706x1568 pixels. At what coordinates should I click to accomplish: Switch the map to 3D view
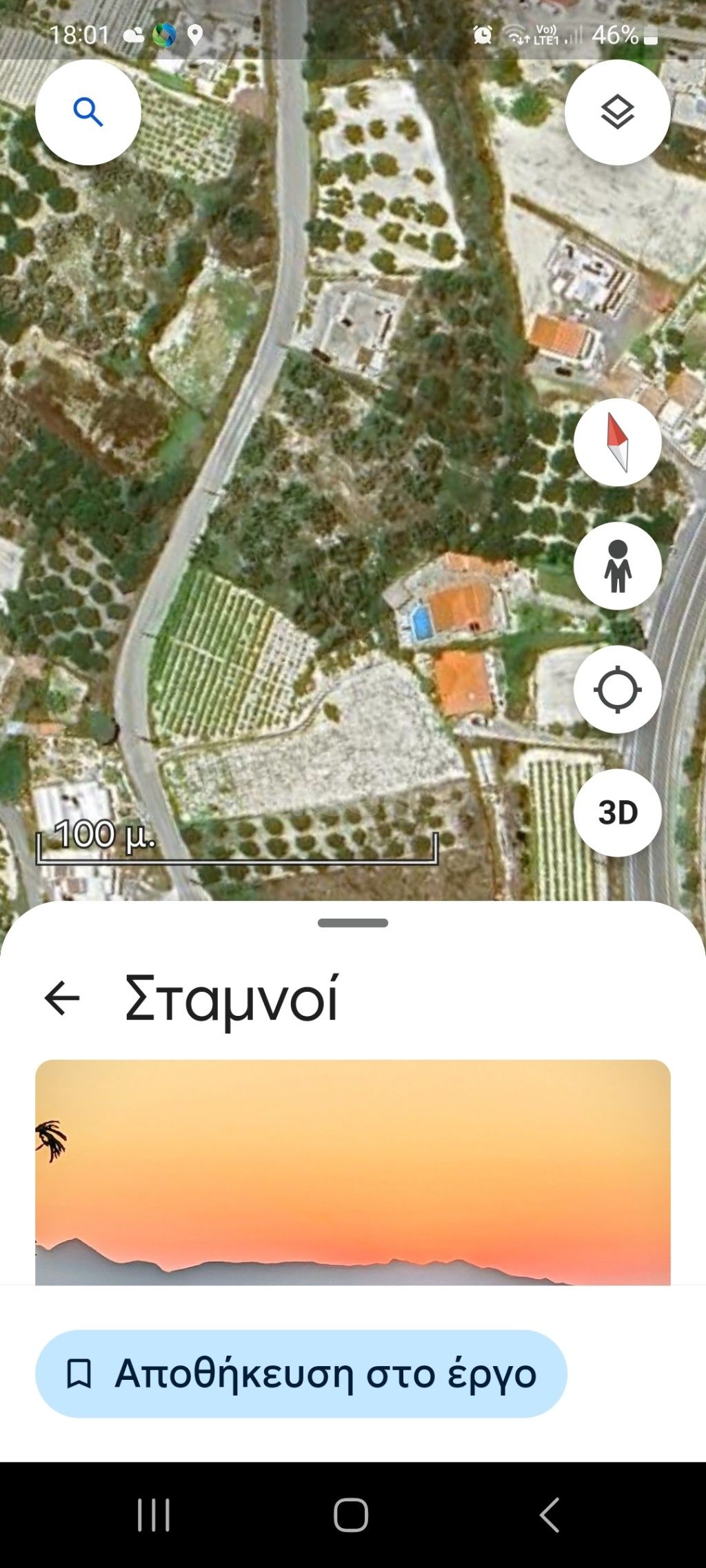[x=618, y=813]
